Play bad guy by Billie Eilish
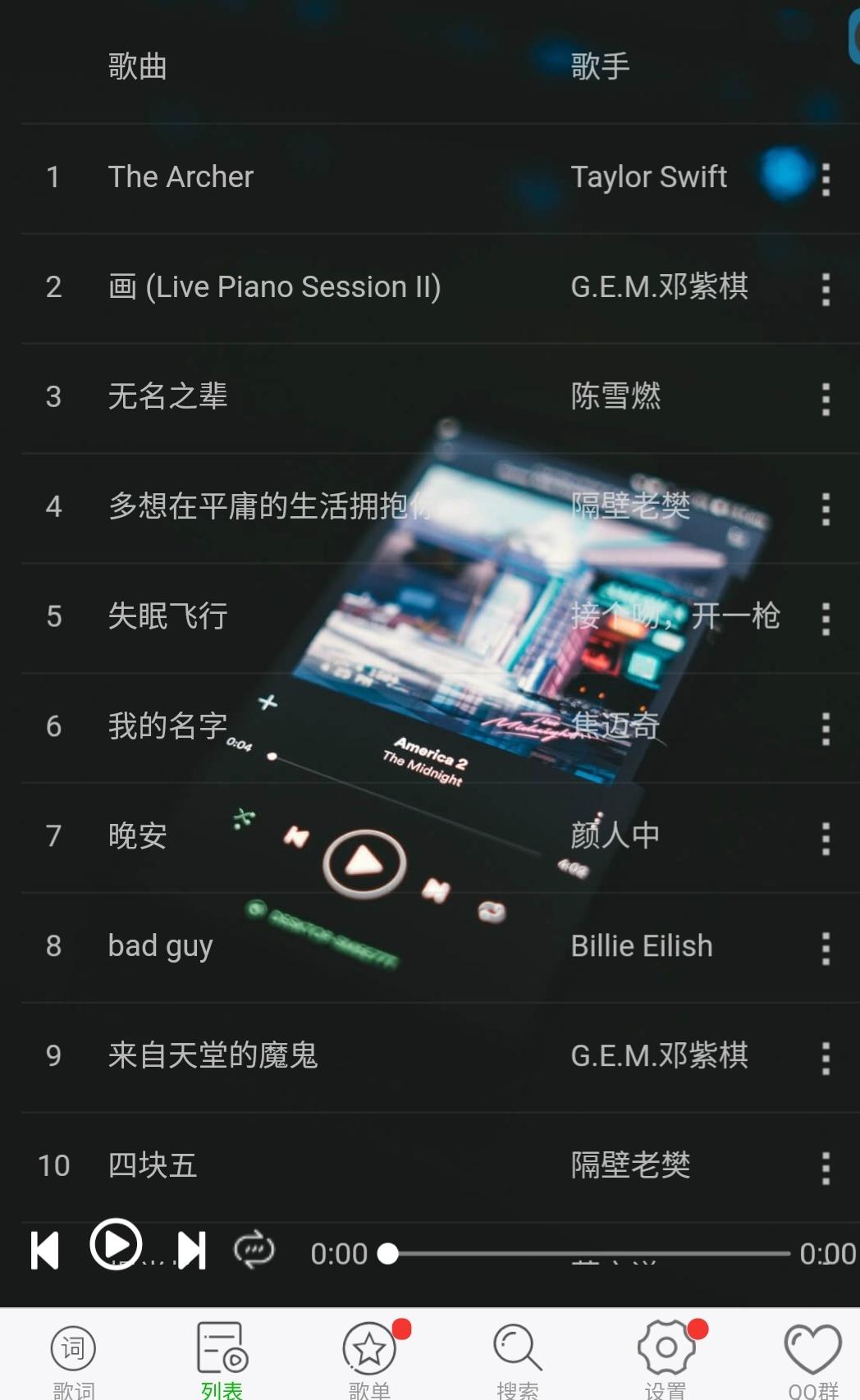Screen dimensions: 860x1400 point(161,946)
